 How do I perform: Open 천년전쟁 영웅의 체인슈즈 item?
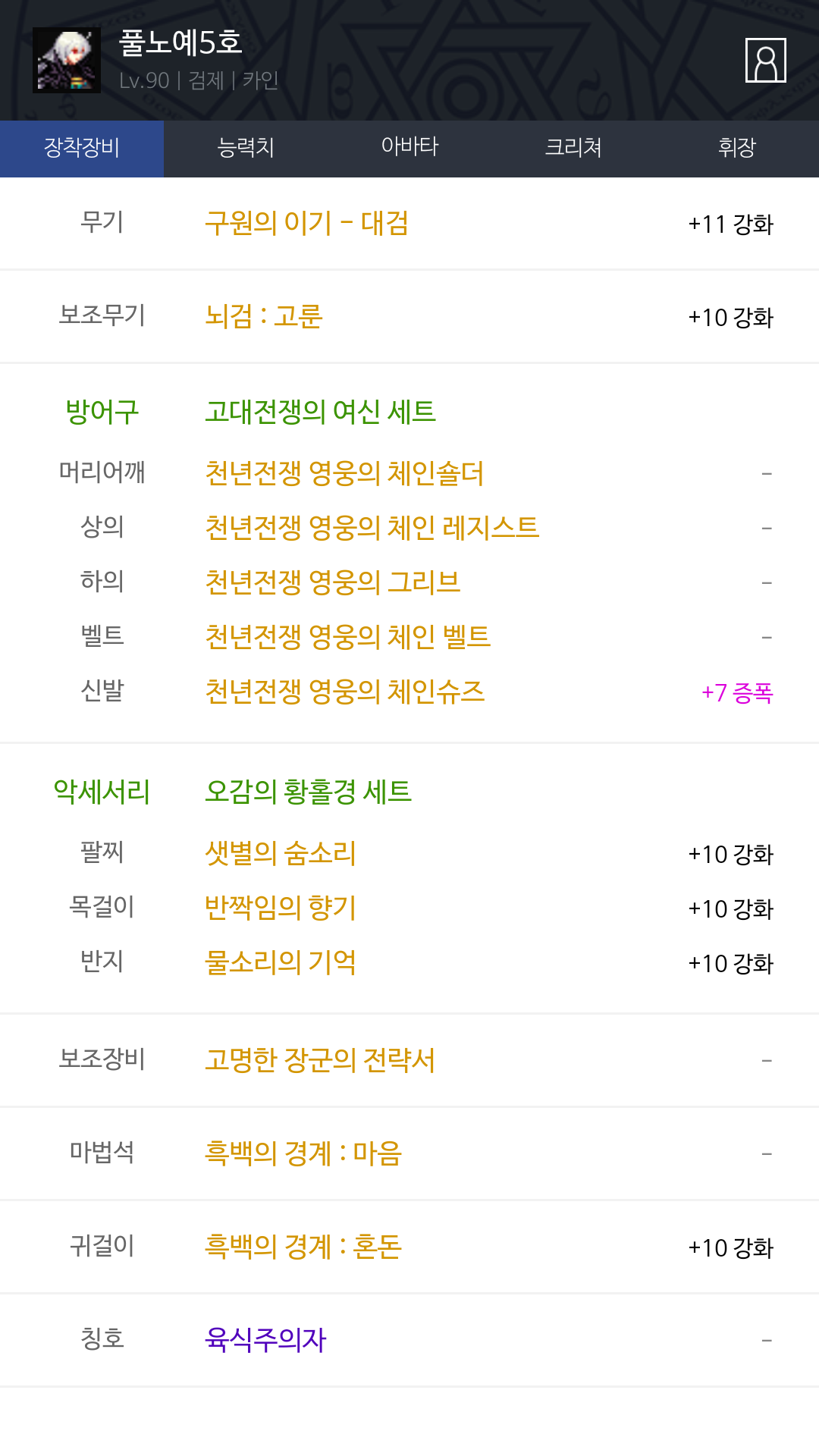point(344,692)
